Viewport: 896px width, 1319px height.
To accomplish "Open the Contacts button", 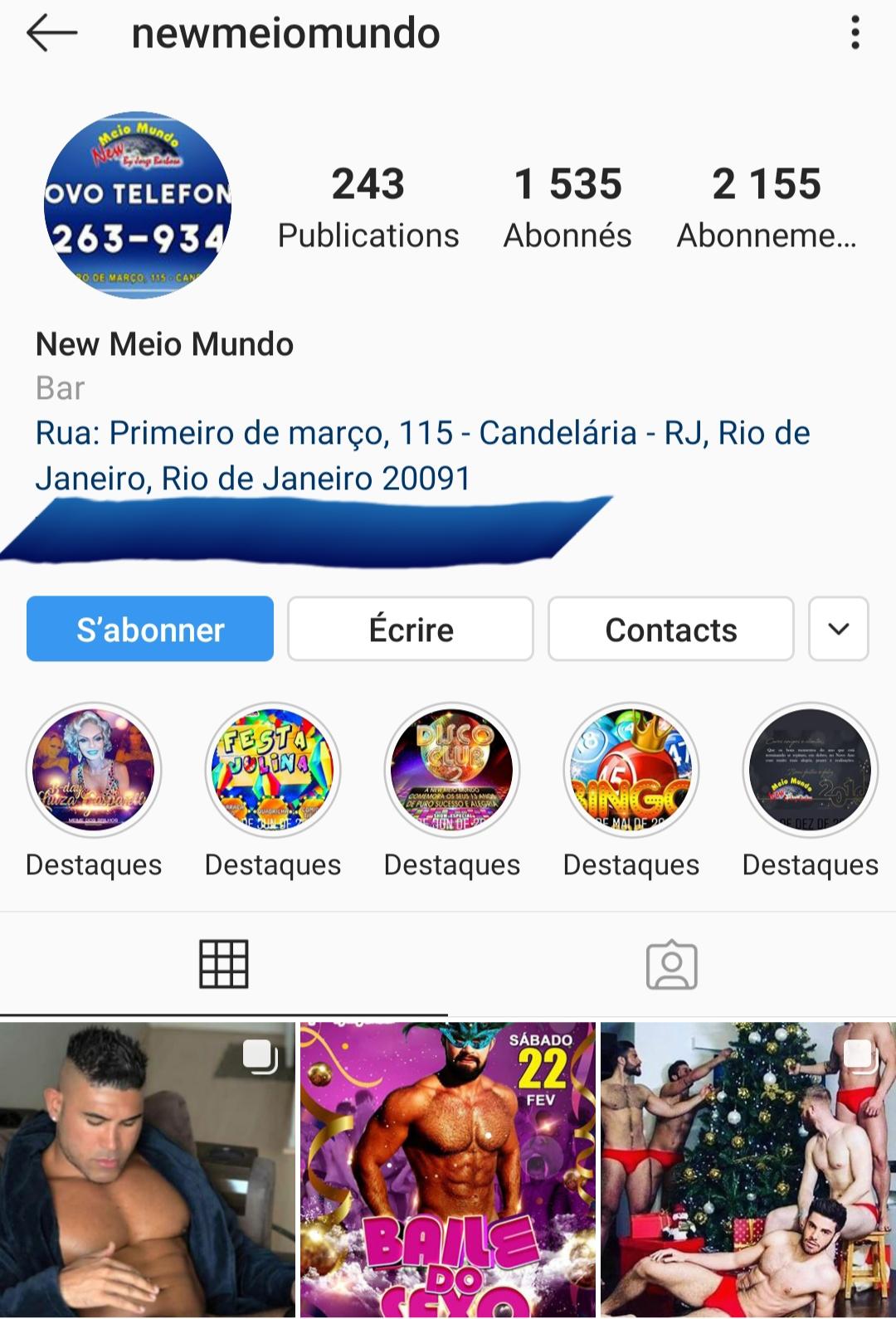I will [670, 630].
